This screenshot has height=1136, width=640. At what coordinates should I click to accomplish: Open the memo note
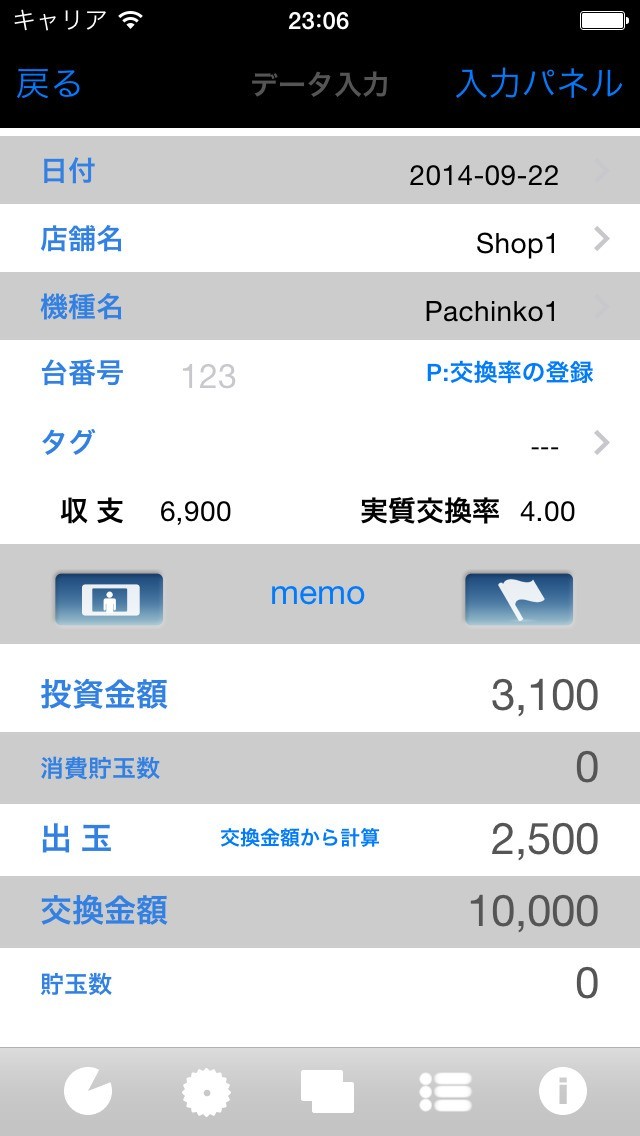pyautogui.click(x=317, y=594)
